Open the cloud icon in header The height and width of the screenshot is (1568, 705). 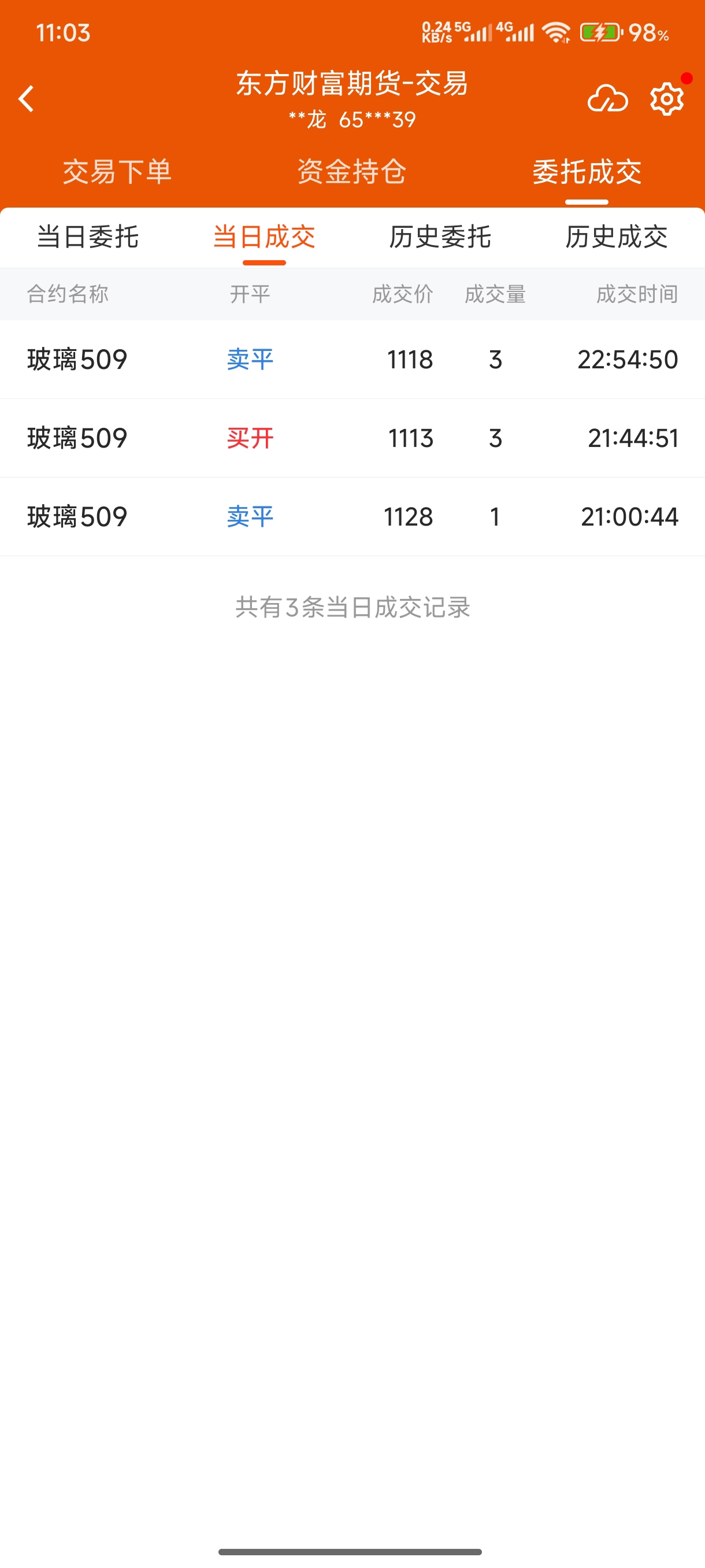607,99
